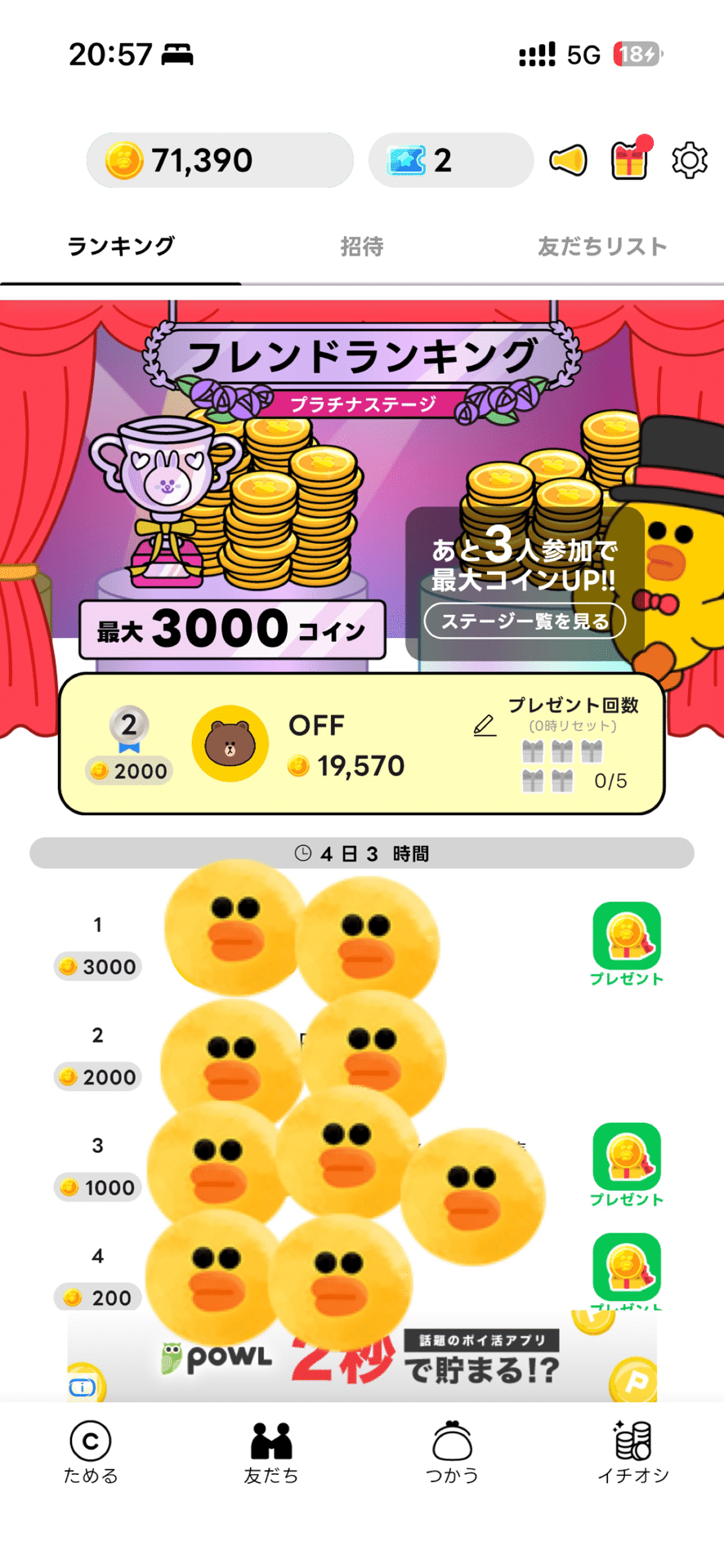Open つかう in the bottom navigation
The height and width of the screenshot is (1568, 724).
(x=453, y=1454)
